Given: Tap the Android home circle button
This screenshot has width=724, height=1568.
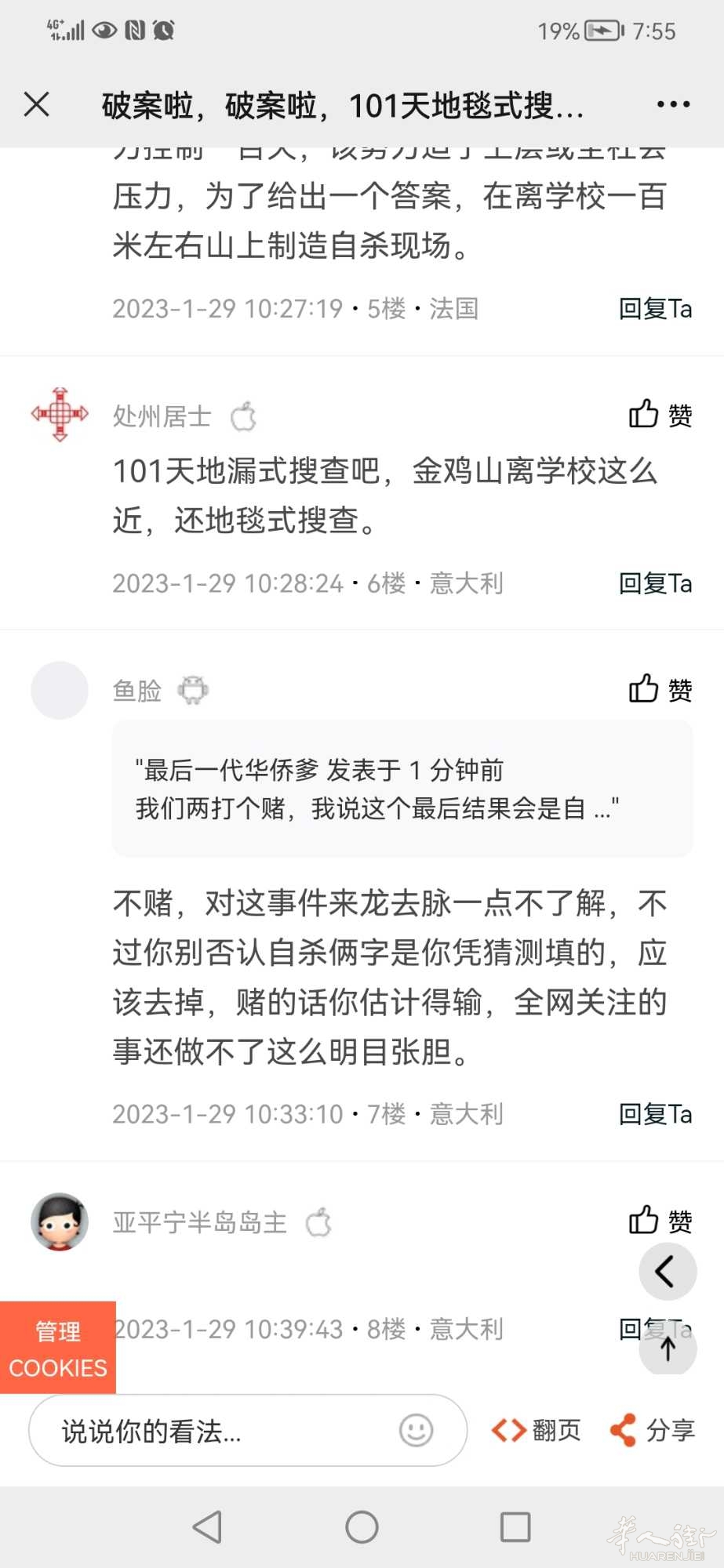Looking at the screenshot, I should point(361,1526).
